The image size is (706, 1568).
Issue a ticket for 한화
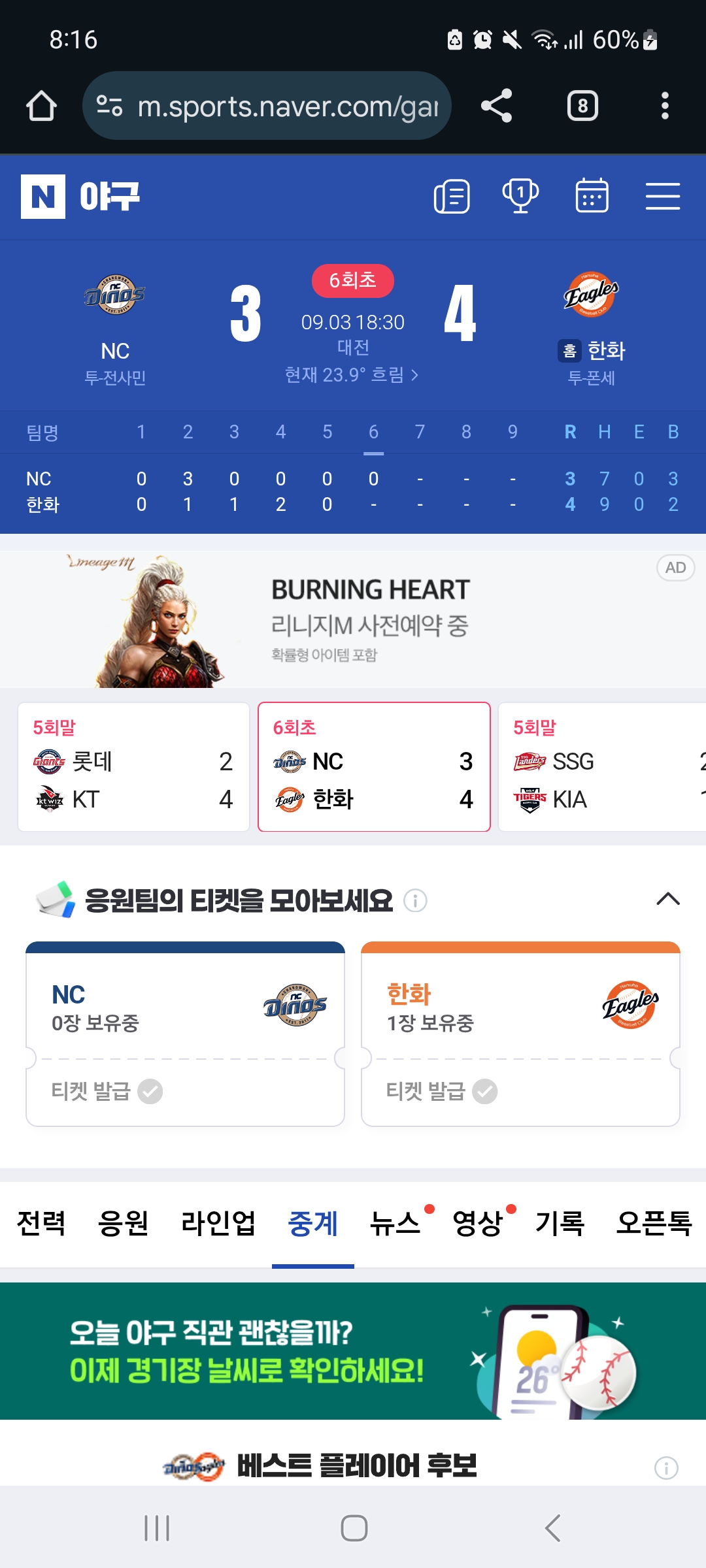point(442,1091)
